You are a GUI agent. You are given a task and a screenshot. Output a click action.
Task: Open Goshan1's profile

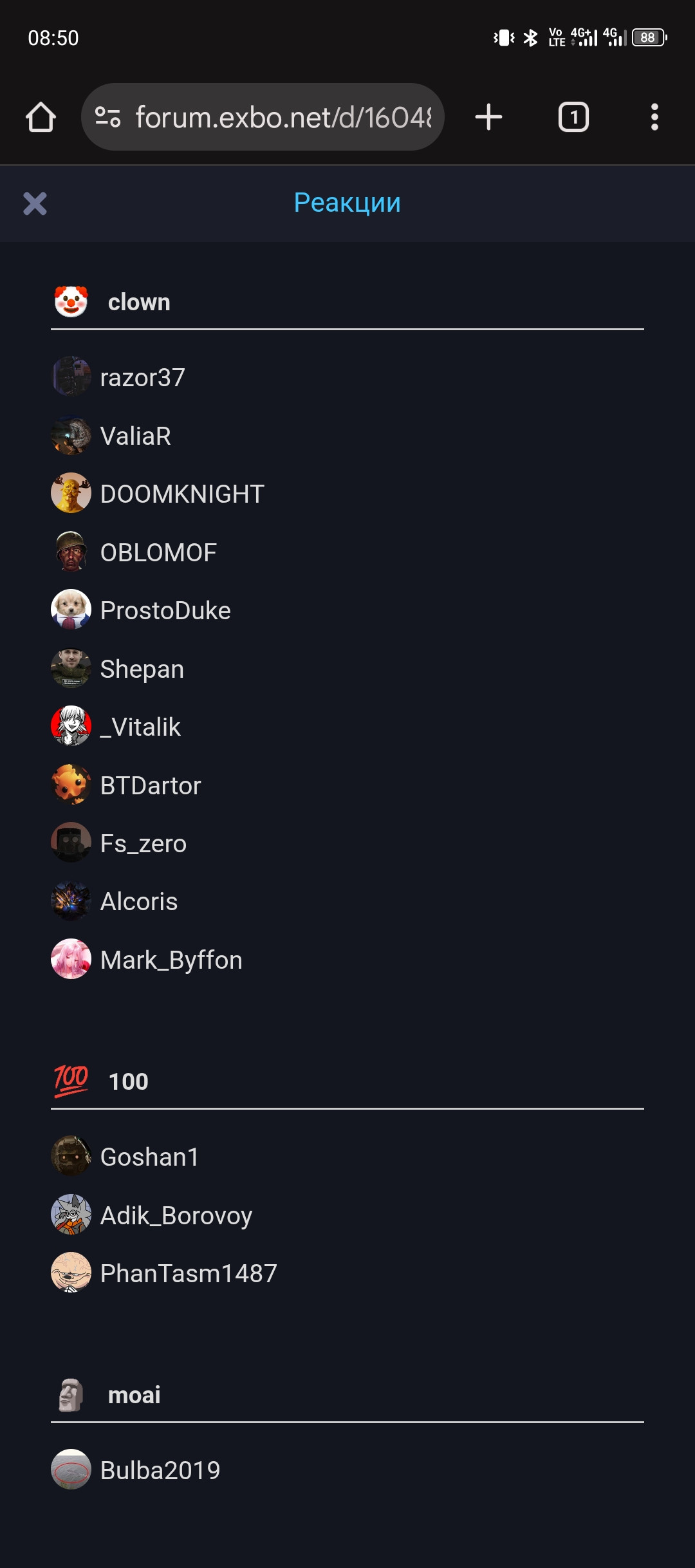(x=149, y=1157)
